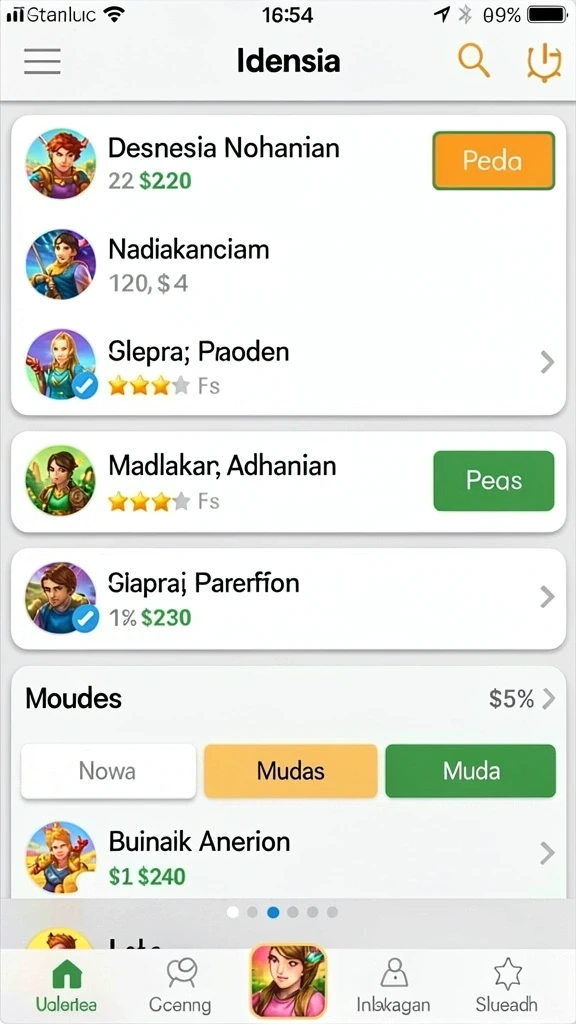Screen dimensions: 576x1024
Task: Select the Nowa segment
Action: [108, 771]
